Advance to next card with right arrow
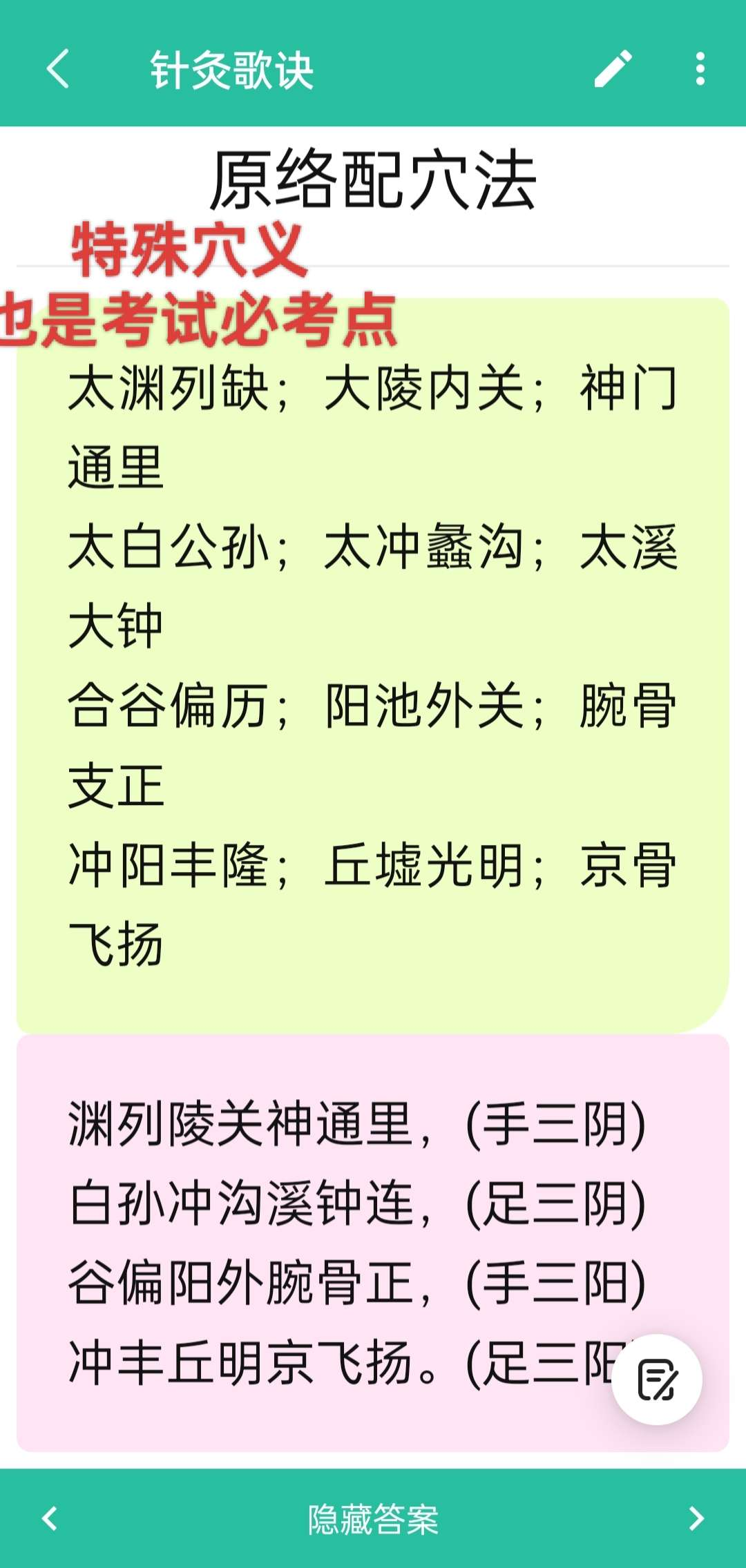This screenshot has width=746, height=1568. click(696, 1518)
